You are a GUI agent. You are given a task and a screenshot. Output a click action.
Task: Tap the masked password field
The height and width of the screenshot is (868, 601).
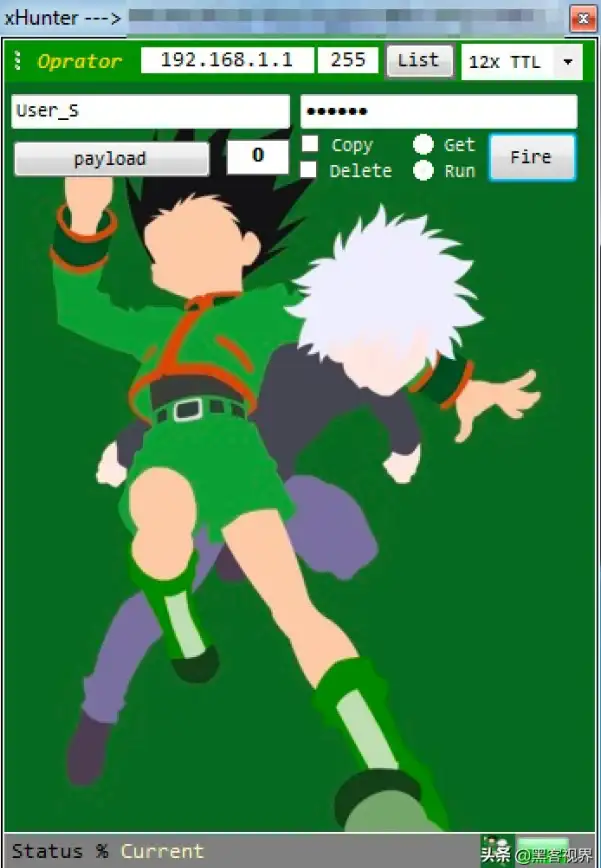coord(438,111)
